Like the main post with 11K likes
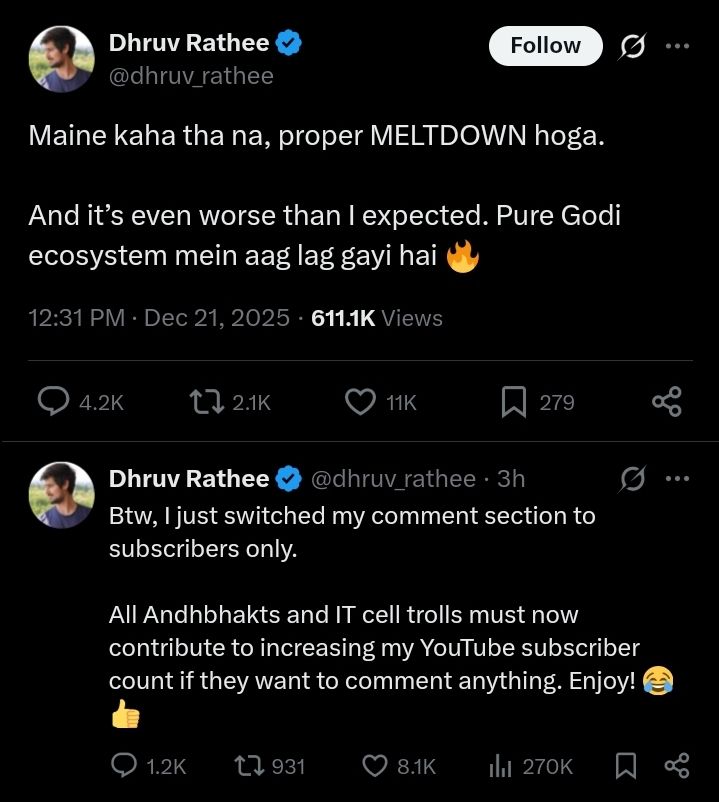Image resolution: width=719 pixels, height=802 pixels. pyautogui.click(x=359, y=402)
